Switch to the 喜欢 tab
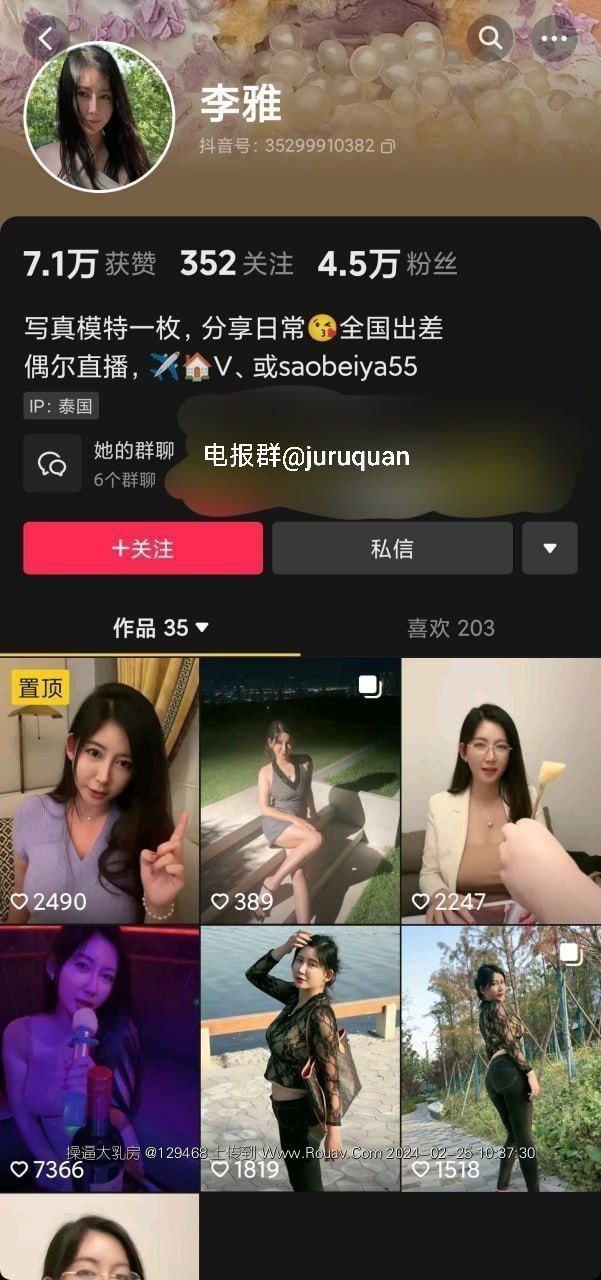This screenshot has width=601, height=1280. pos(450,628)
